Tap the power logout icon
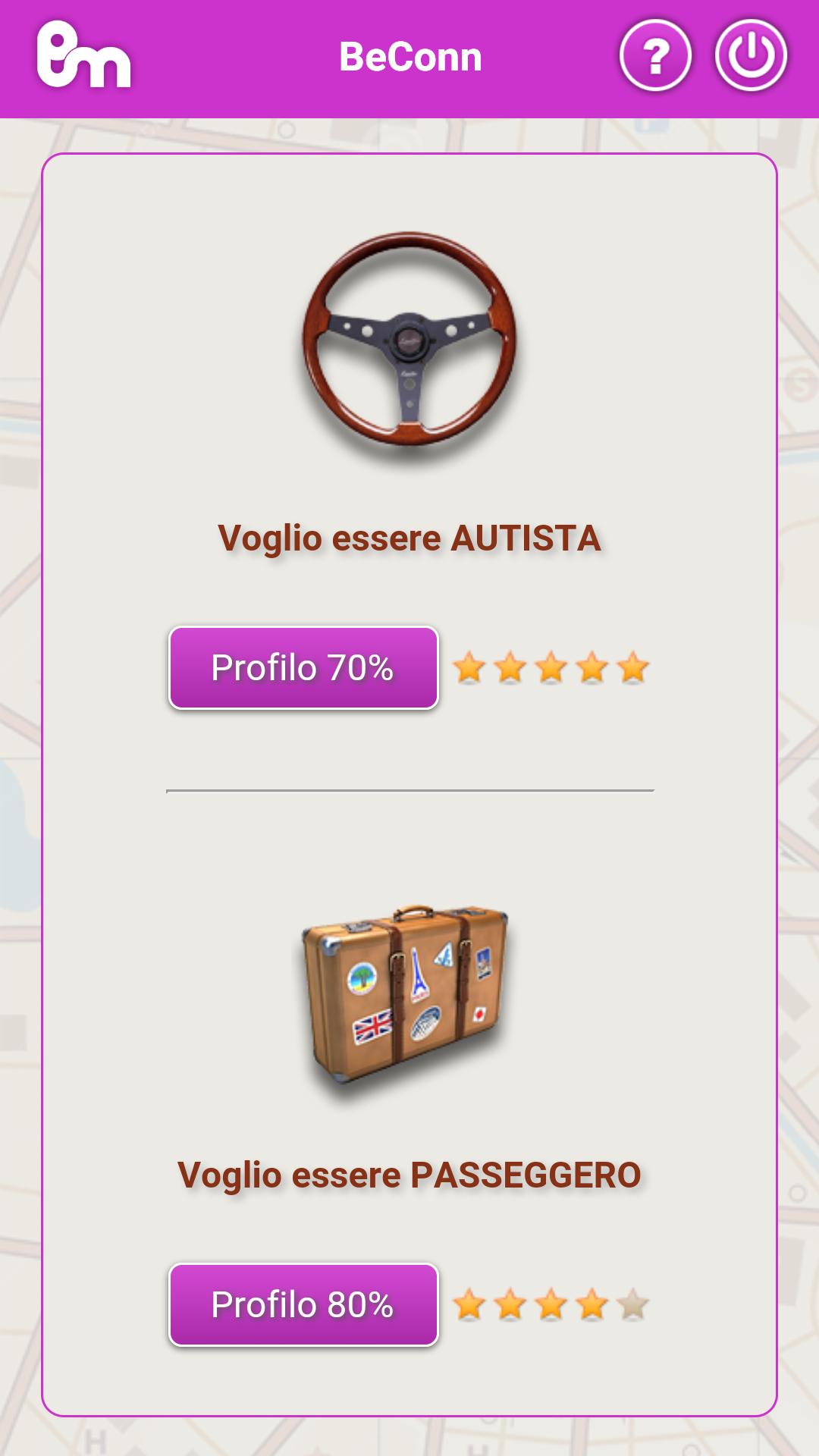 tap(751, 56)
